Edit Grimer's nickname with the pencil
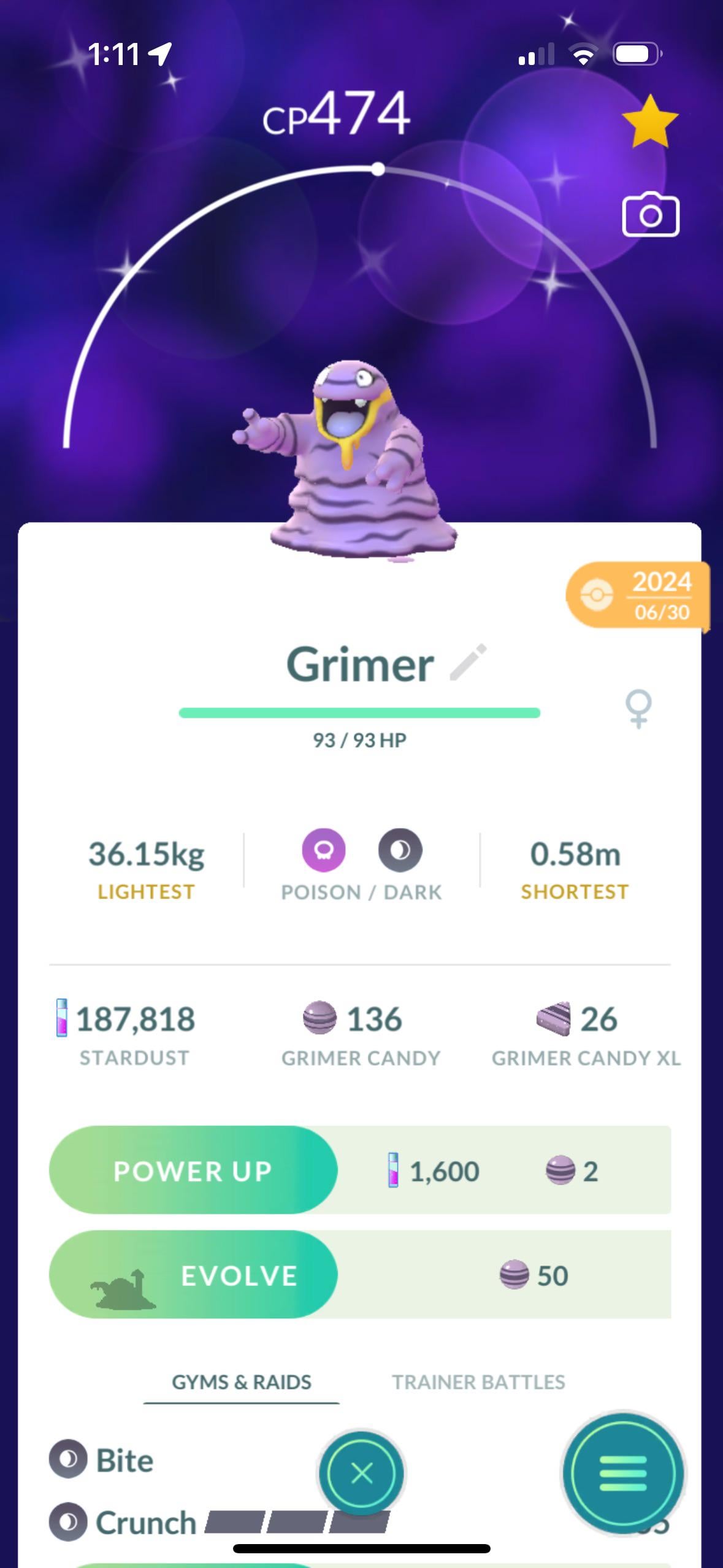Viewport: 723px width, 1568px height. pyautogui.click(x=469, y=663)
